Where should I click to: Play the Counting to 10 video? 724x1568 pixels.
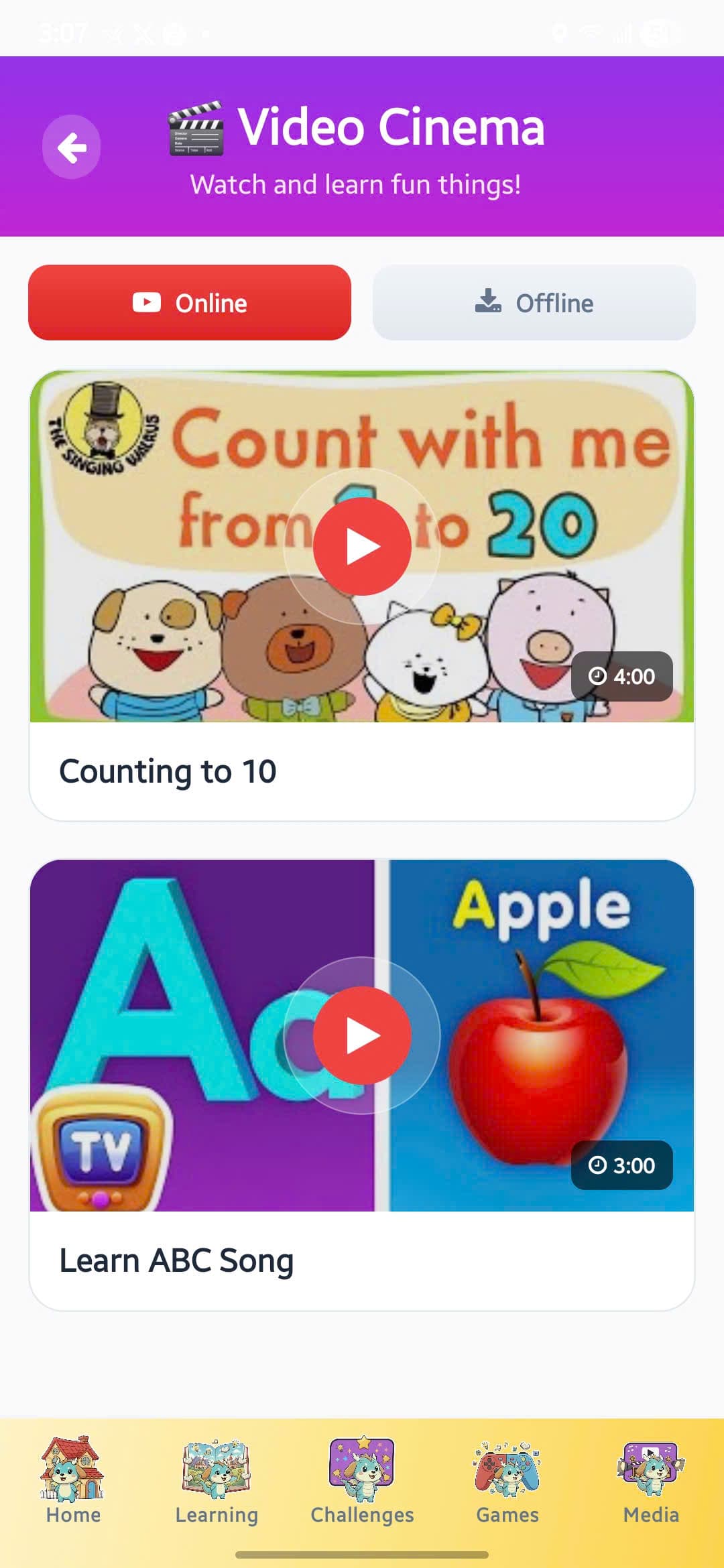point(362,547)
